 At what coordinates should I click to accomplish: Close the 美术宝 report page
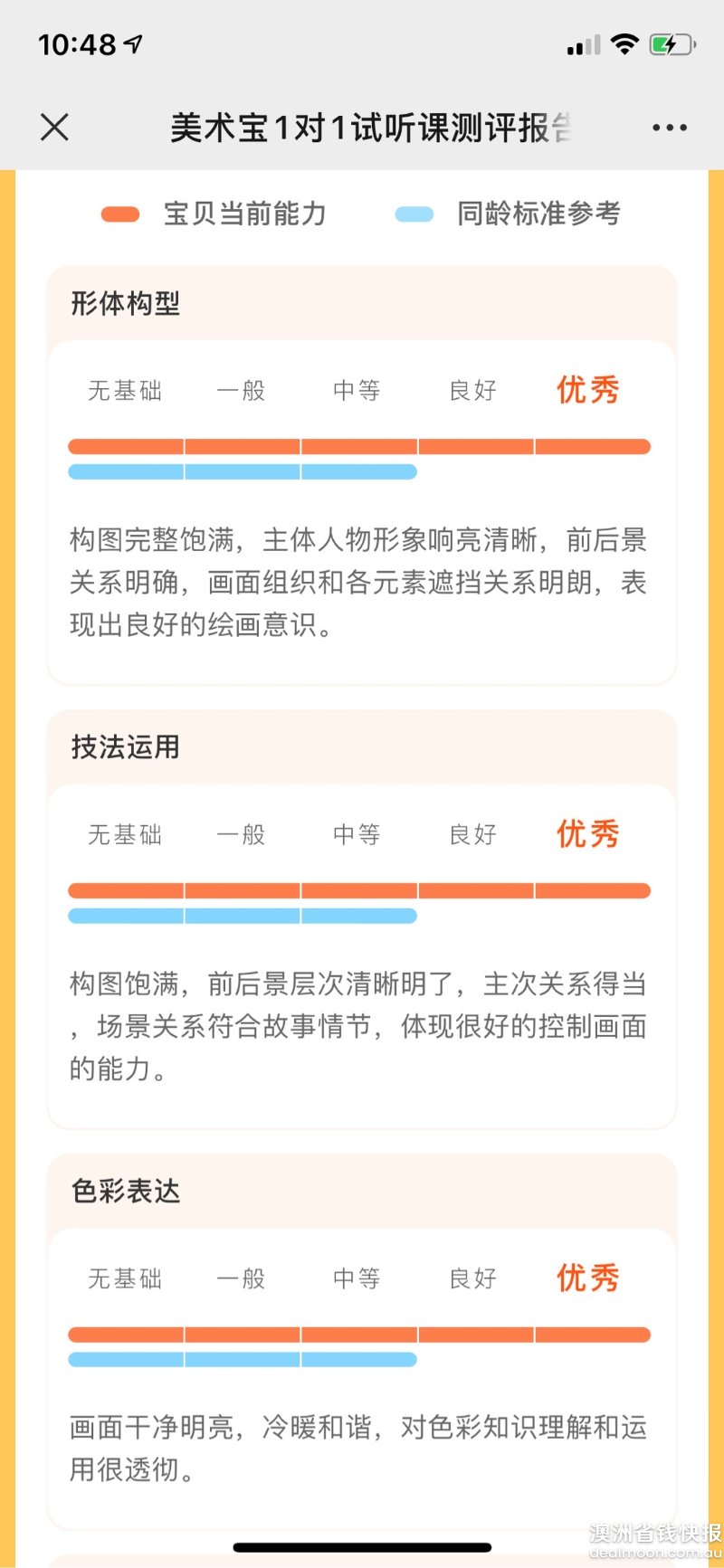54,128
